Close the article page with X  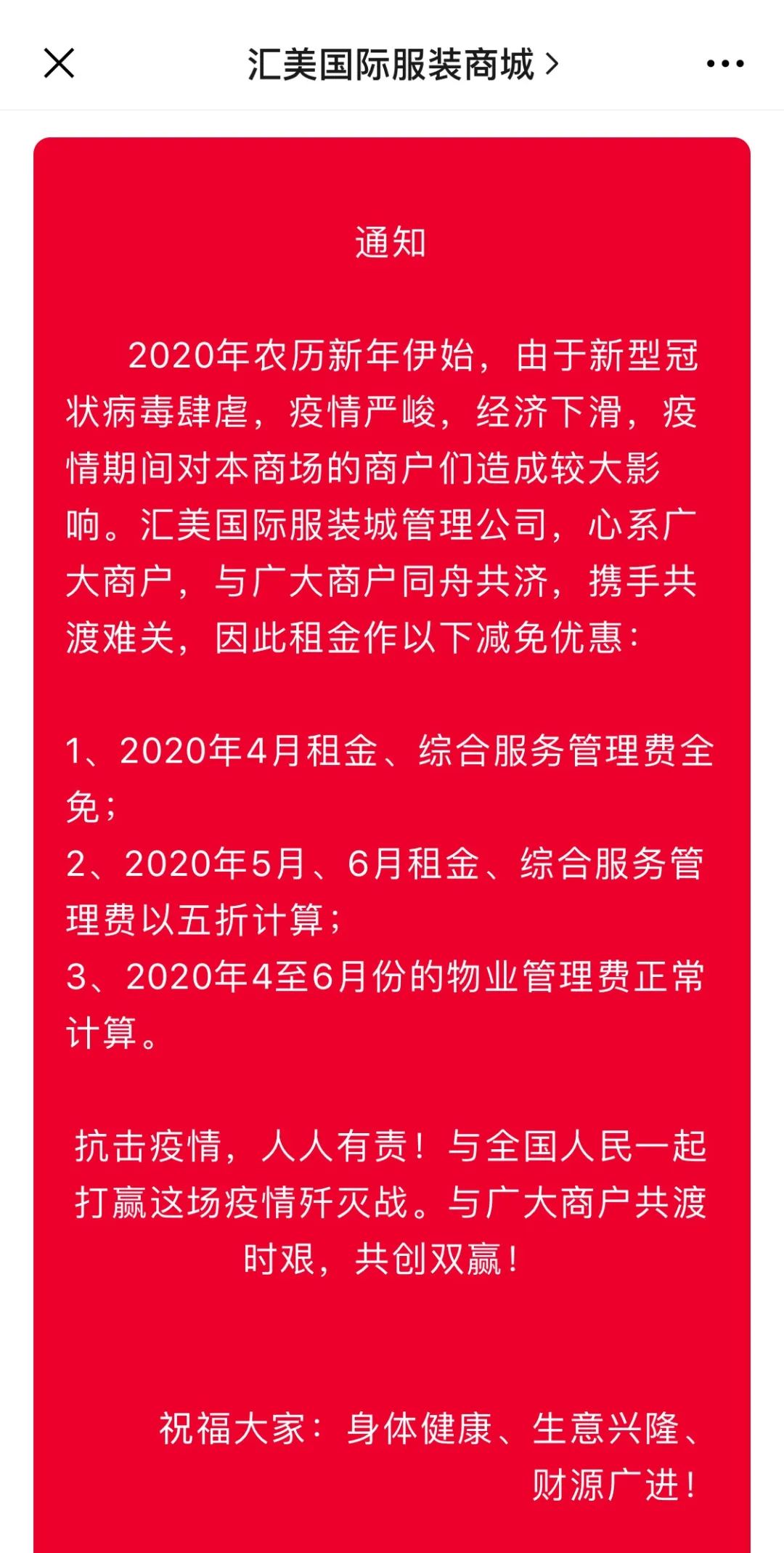click(x=59, y=63)
